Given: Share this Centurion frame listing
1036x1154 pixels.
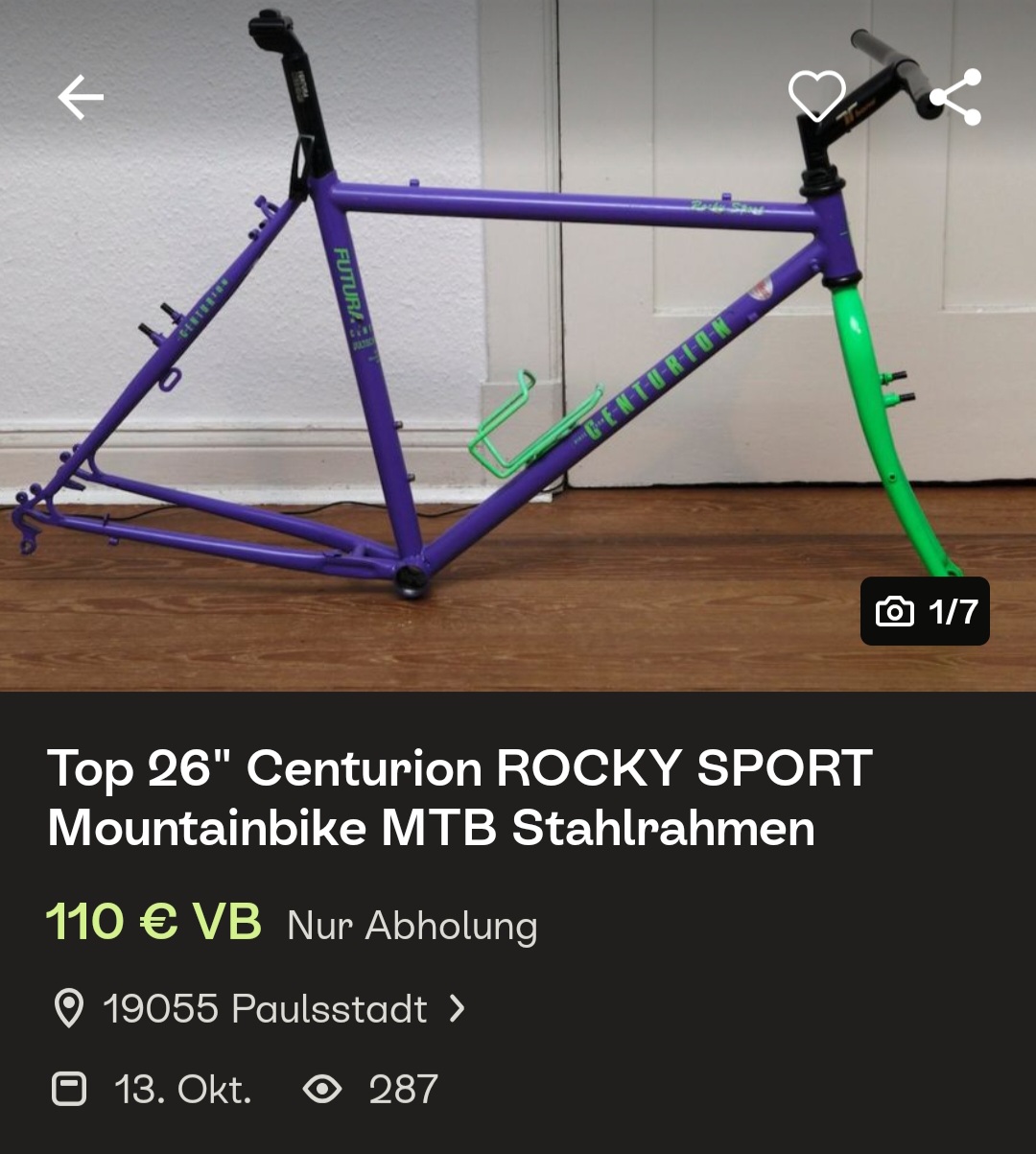Looking at the screenshot, I should pyautogui.click(x=955, y=97).
